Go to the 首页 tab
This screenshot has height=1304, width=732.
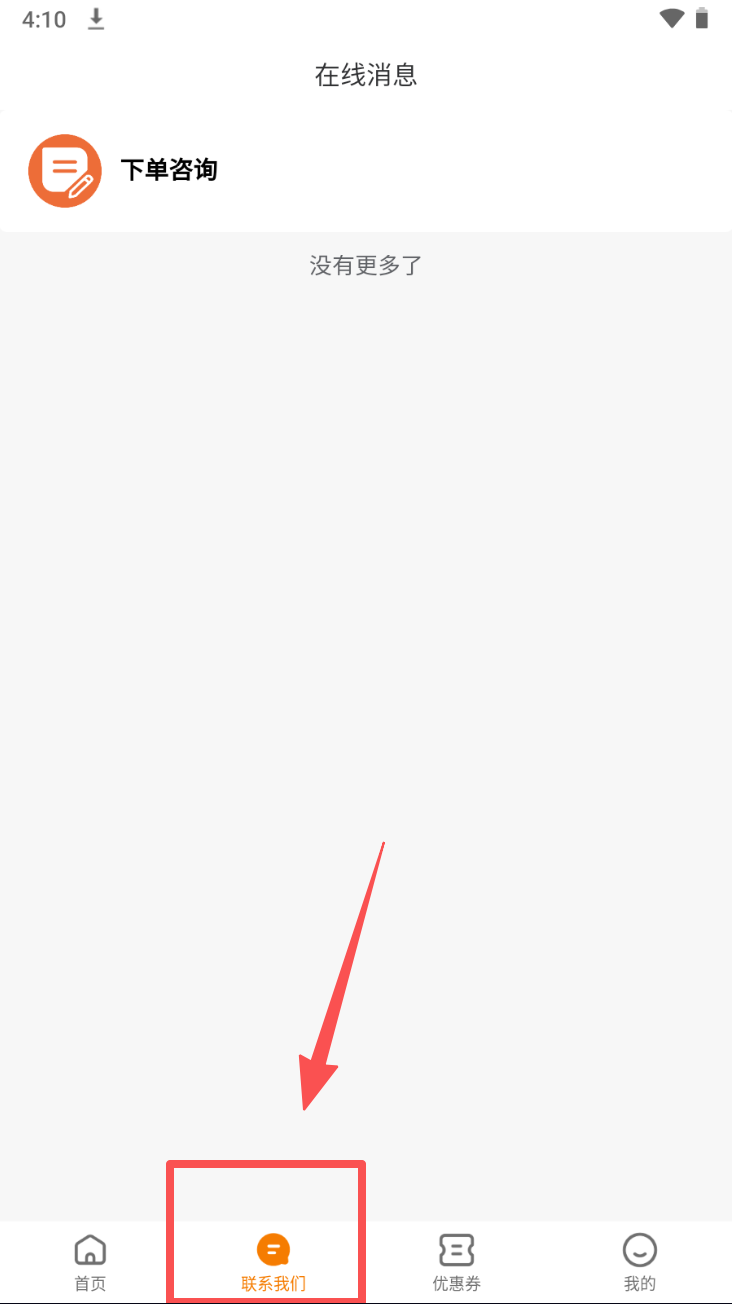[90, 1261]
